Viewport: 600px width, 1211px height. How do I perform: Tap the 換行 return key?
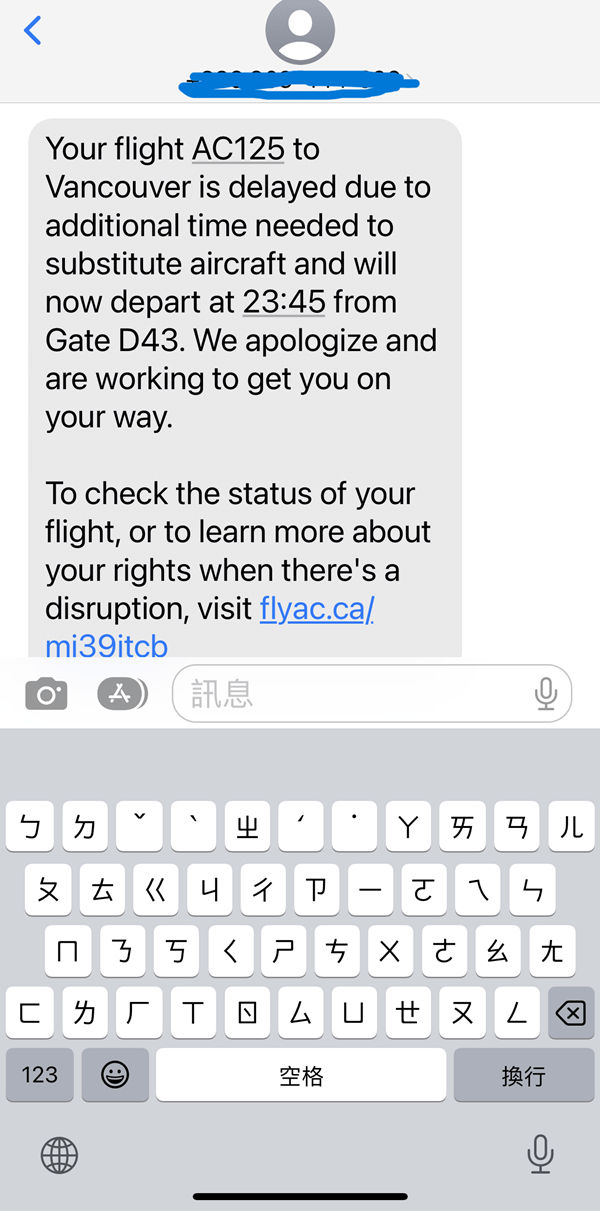[x=523, y=1075]
